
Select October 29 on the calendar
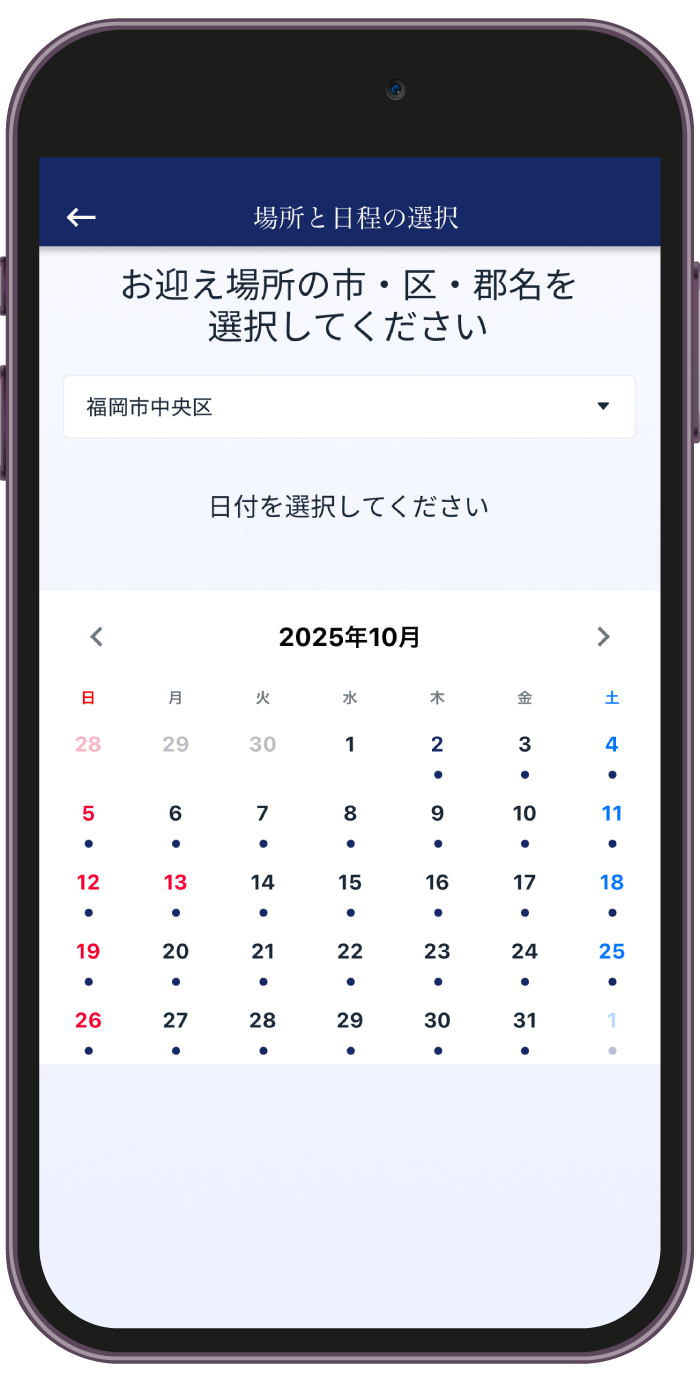pyautogui.click(x=350, y=1021)
